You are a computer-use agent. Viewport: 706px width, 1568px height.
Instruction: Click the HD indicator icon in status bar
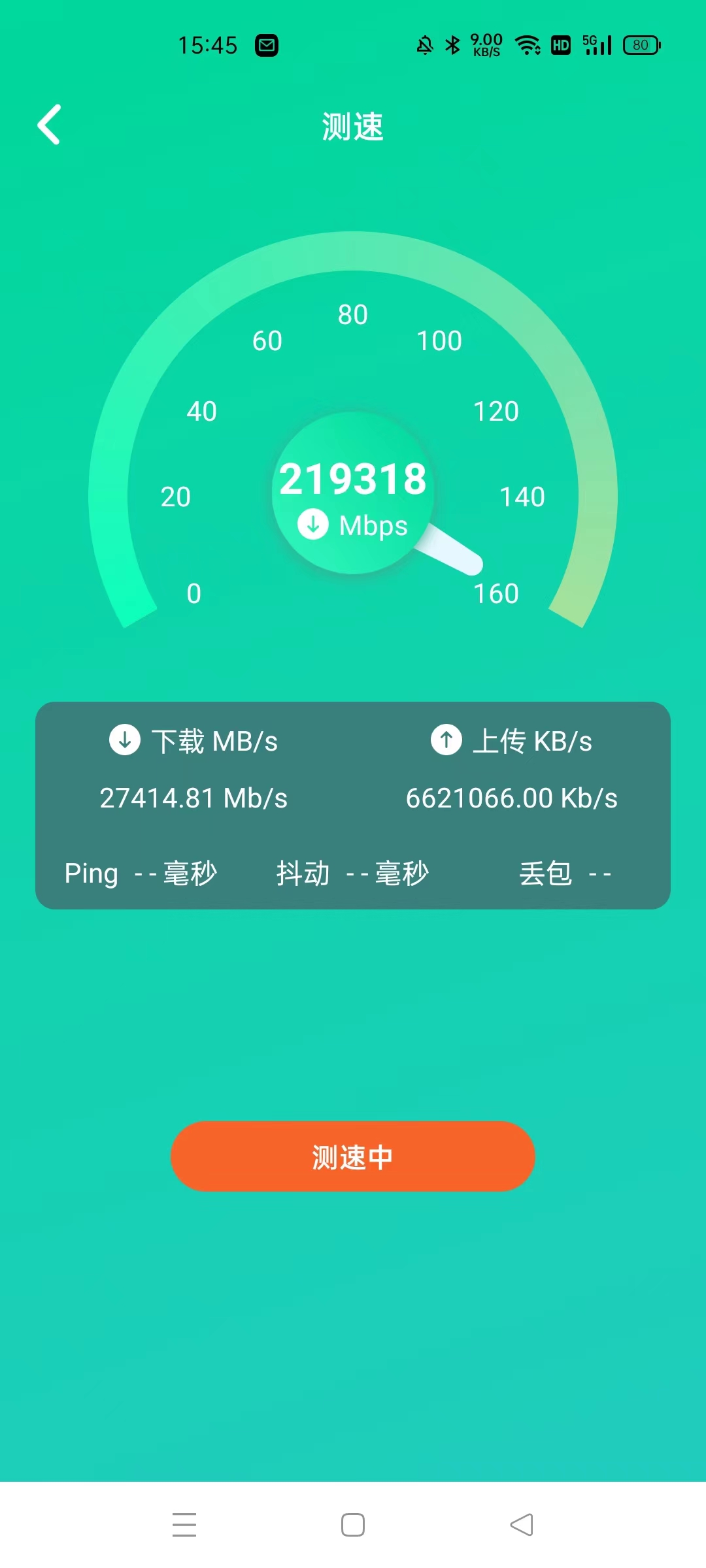coord(560,44)
